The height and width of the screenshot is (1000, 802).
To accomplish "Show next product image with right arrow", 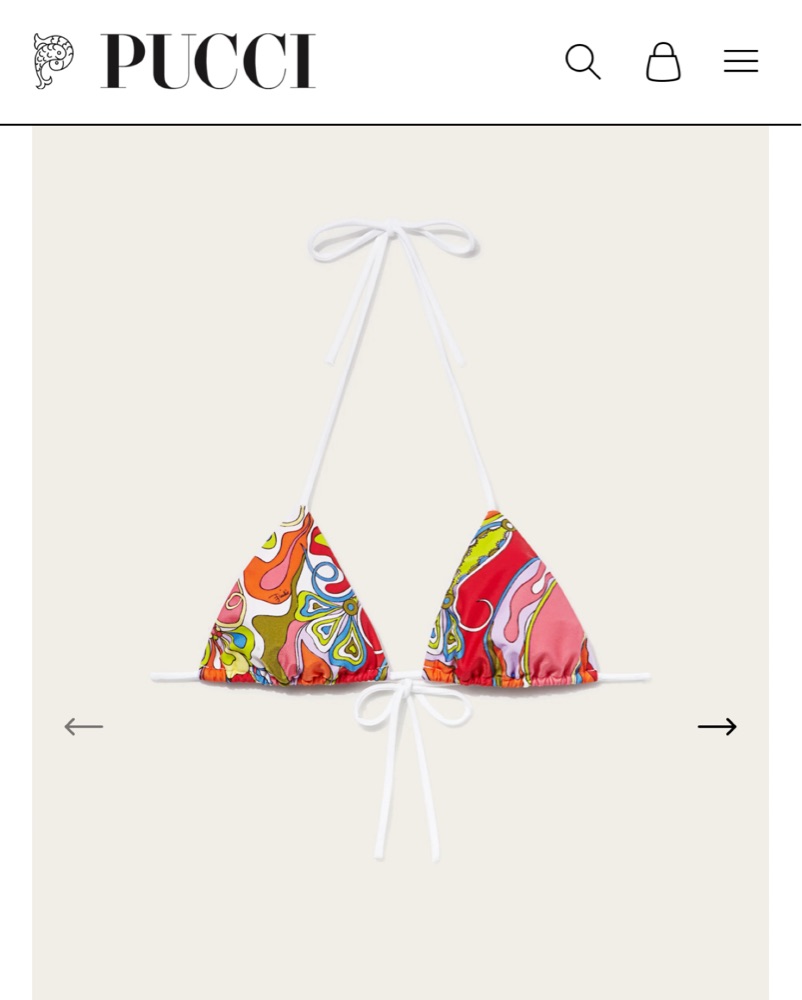I will [x=717, y=726].
